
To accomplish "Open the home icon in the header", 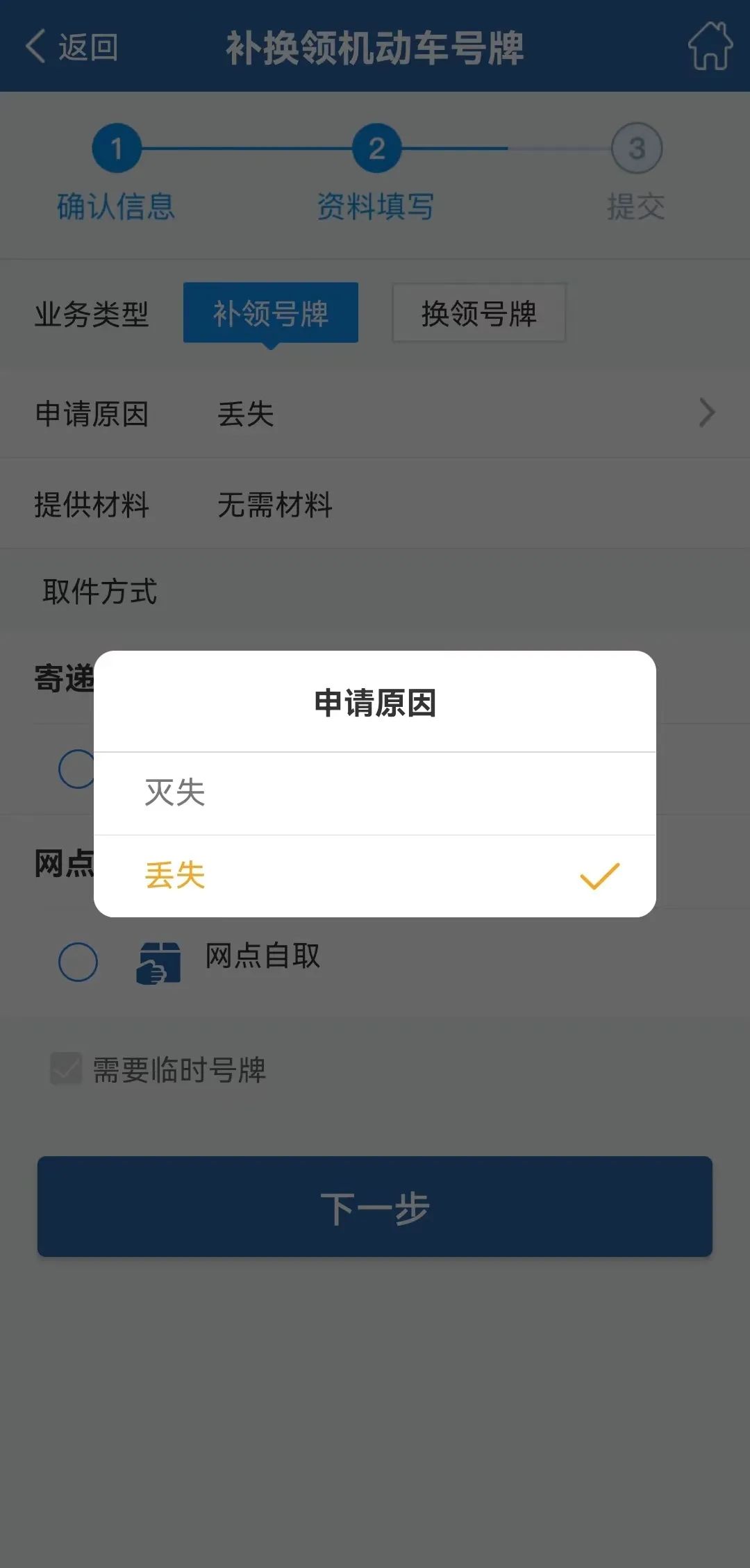I will [x=710, y=46].
